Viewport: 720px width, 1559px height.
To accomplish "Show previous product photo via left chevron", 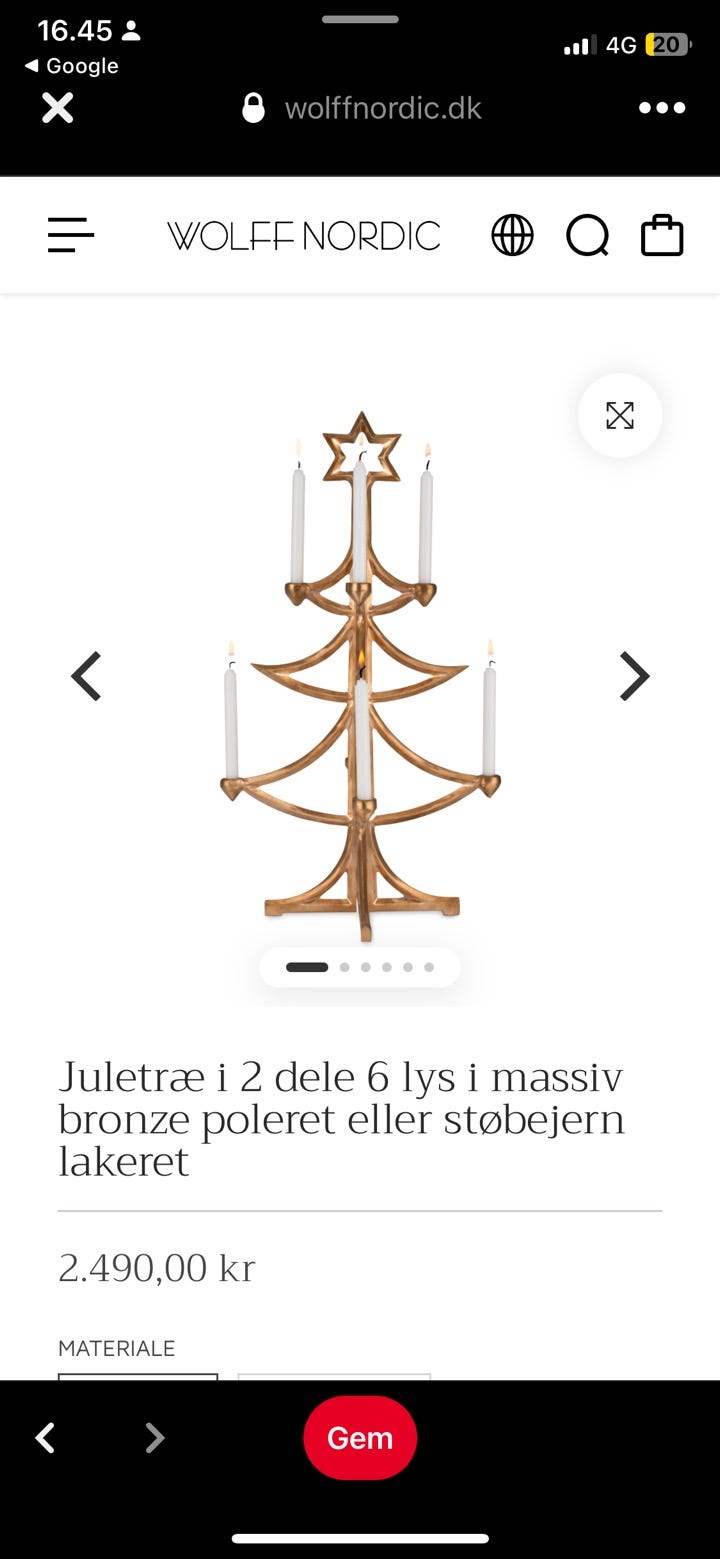I will click(86, 675).
